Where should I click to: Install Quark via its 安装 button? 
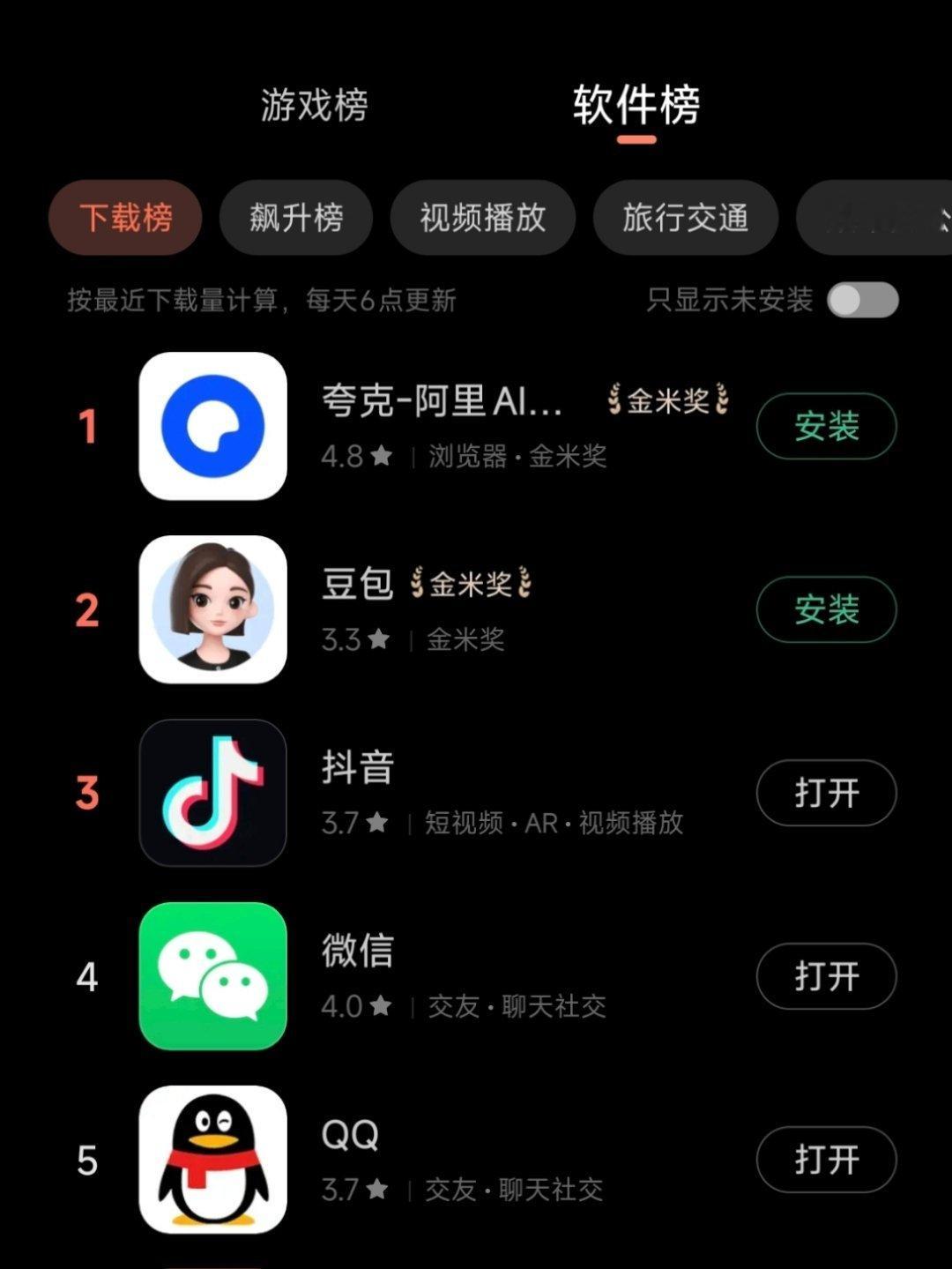[x=826, y=426]
